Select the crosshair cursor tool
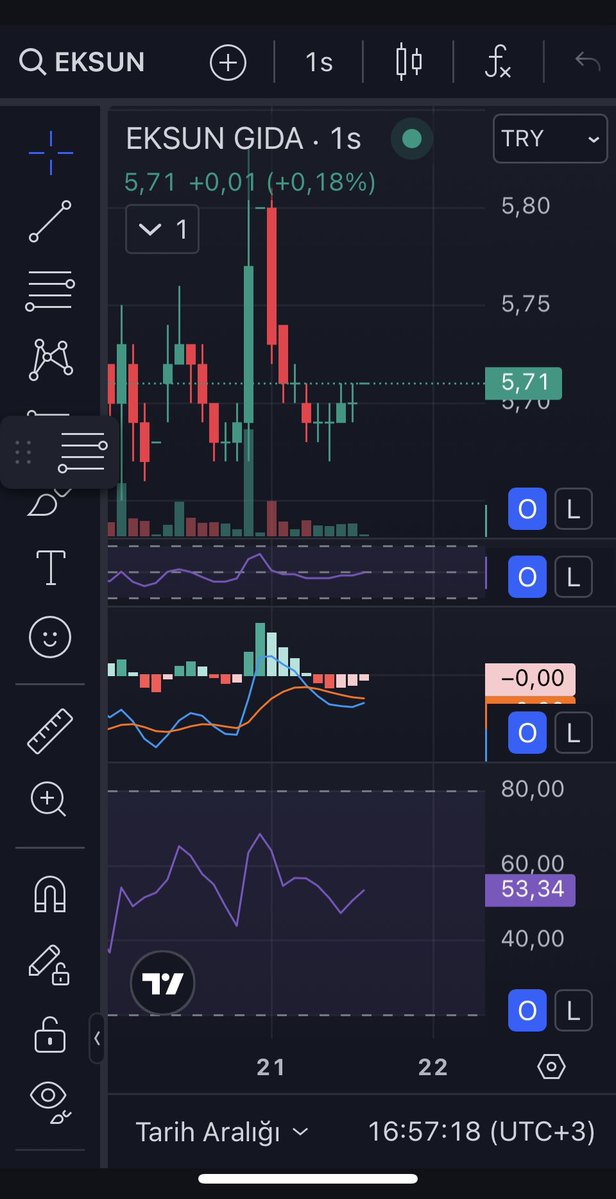This screenshot has width=616, height=1199. tap(50, 151)
